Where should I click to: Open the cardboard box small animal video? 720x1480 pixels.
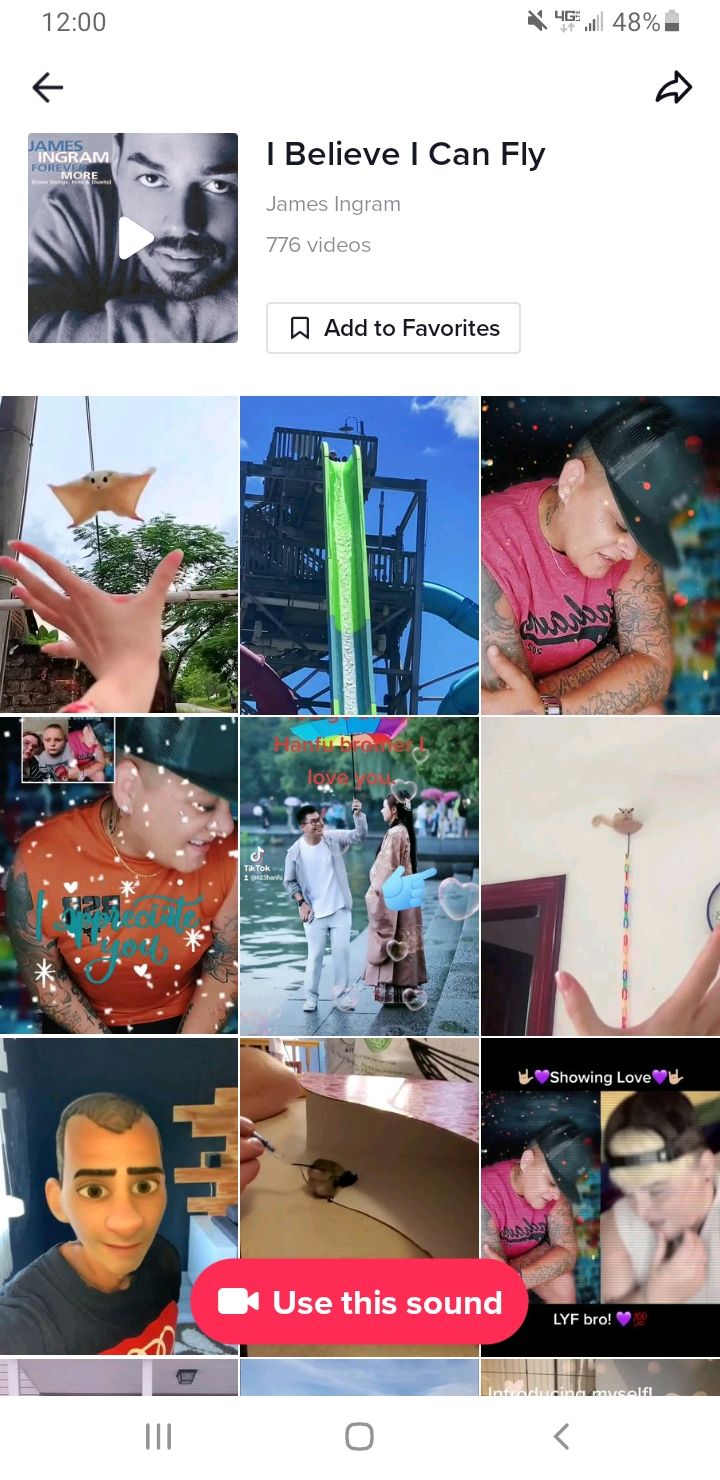click(359, 1150)
